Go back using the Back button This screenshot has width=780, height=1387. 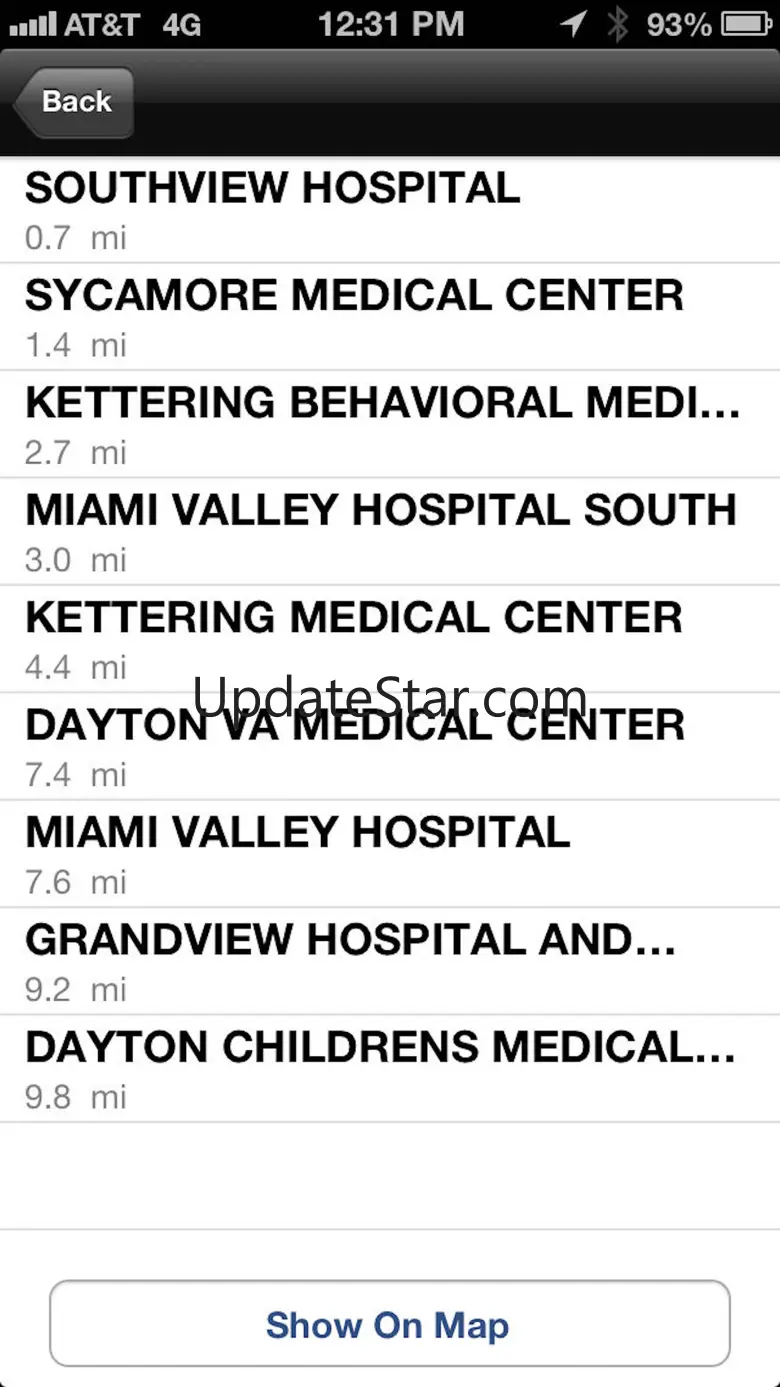[75, 102]
